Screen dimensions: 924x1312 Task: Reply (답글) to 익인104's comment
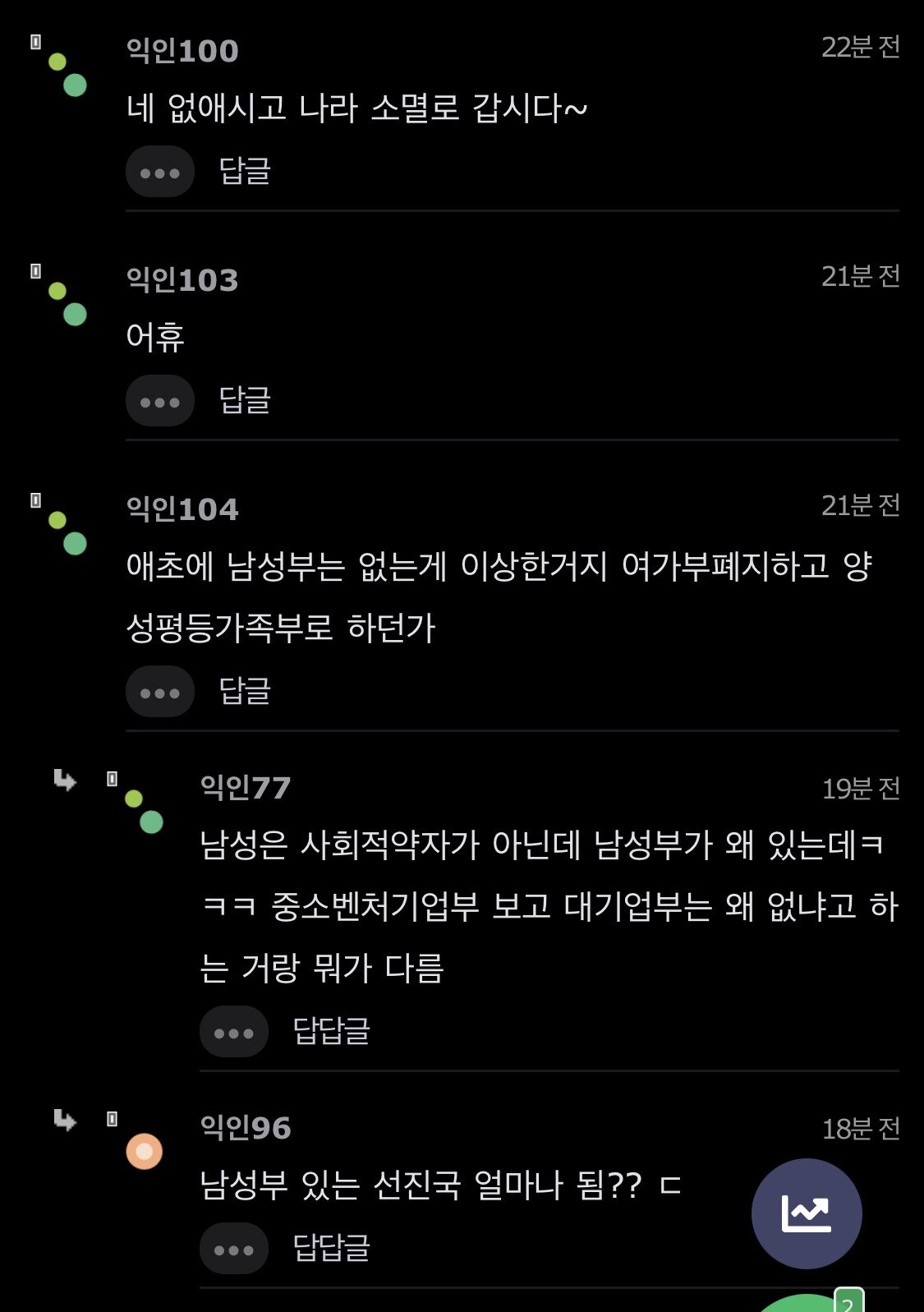point(245,691)
